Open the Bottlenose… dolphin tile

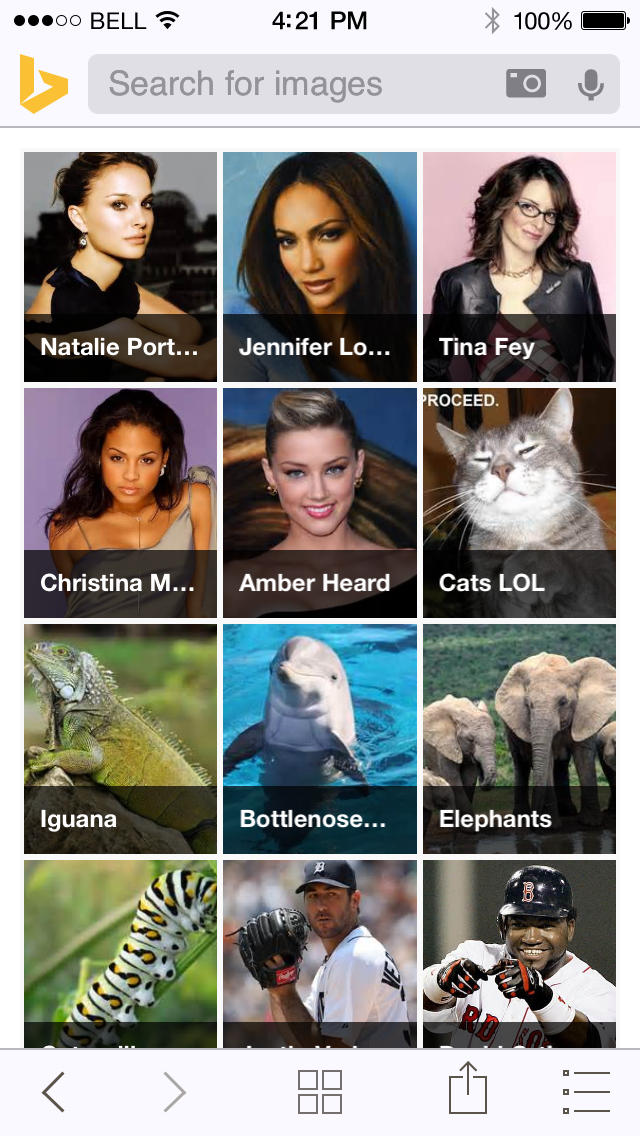[x=320, y=738]
